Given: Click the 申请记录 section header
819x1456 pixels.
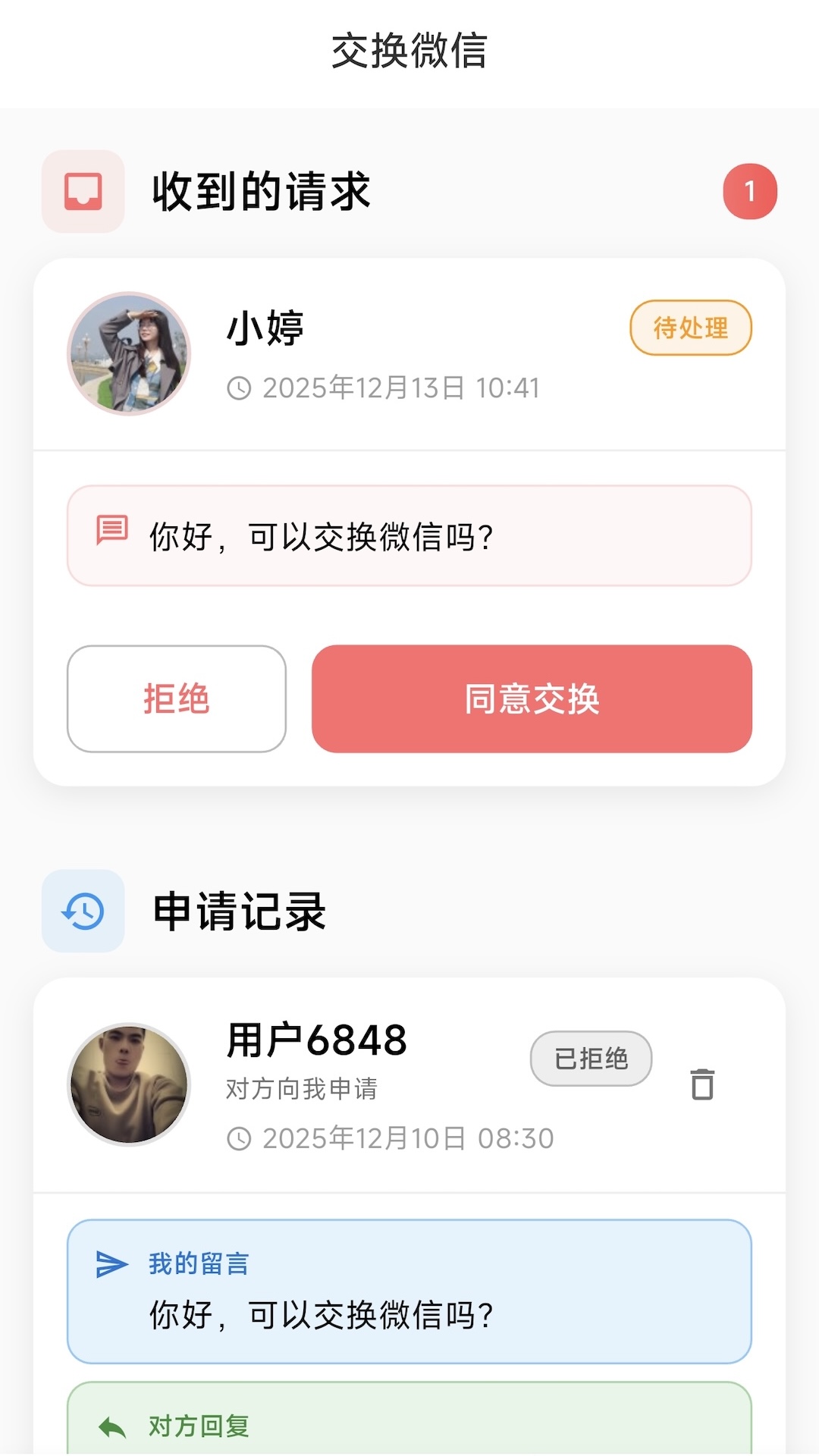Looking at the screenshot, I should pos(239,912).
